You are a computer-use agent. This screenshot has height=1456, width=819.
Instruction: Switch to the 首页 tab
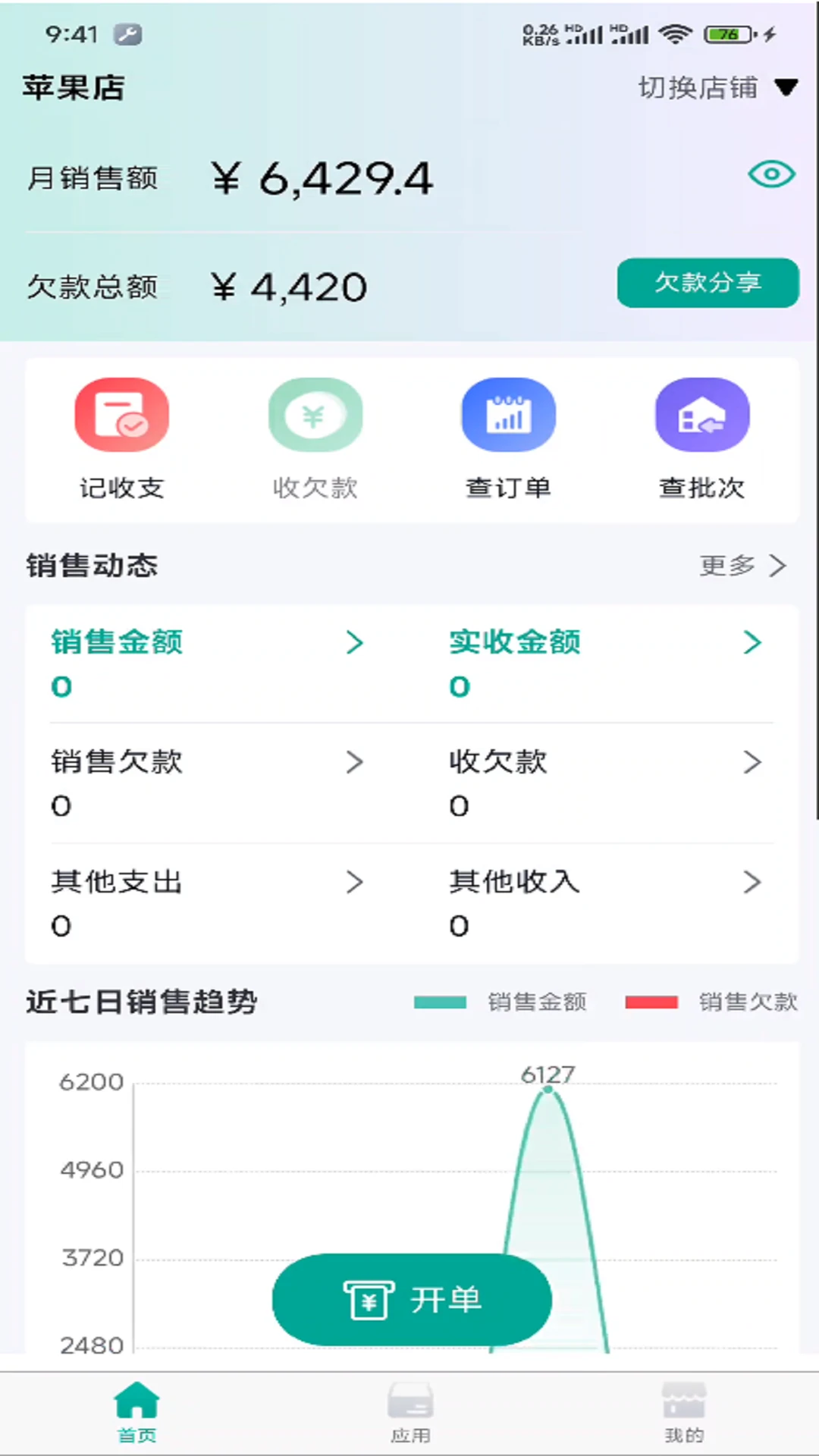point(136,1412)
